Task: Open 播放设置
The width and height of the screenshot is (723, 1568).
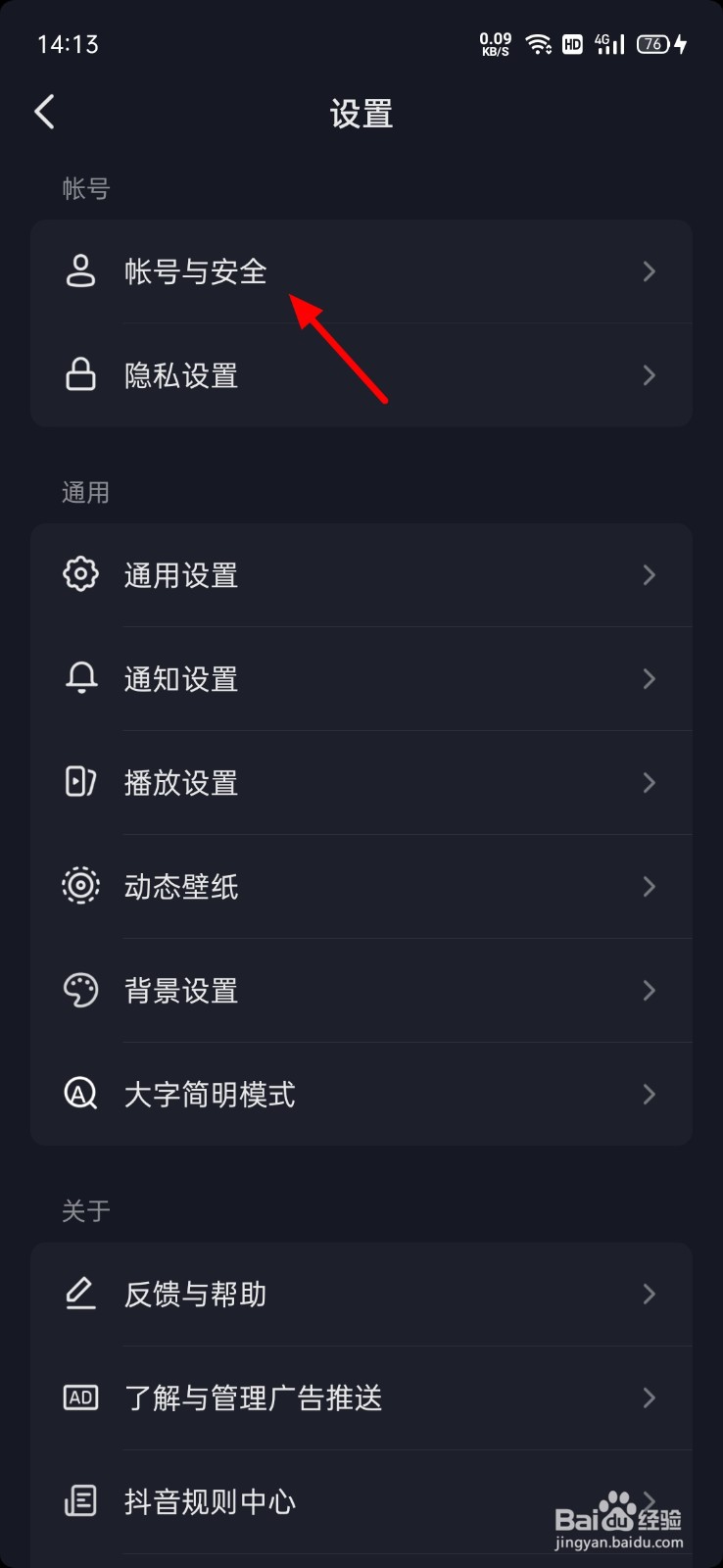Action: click(x=361, y=783)
